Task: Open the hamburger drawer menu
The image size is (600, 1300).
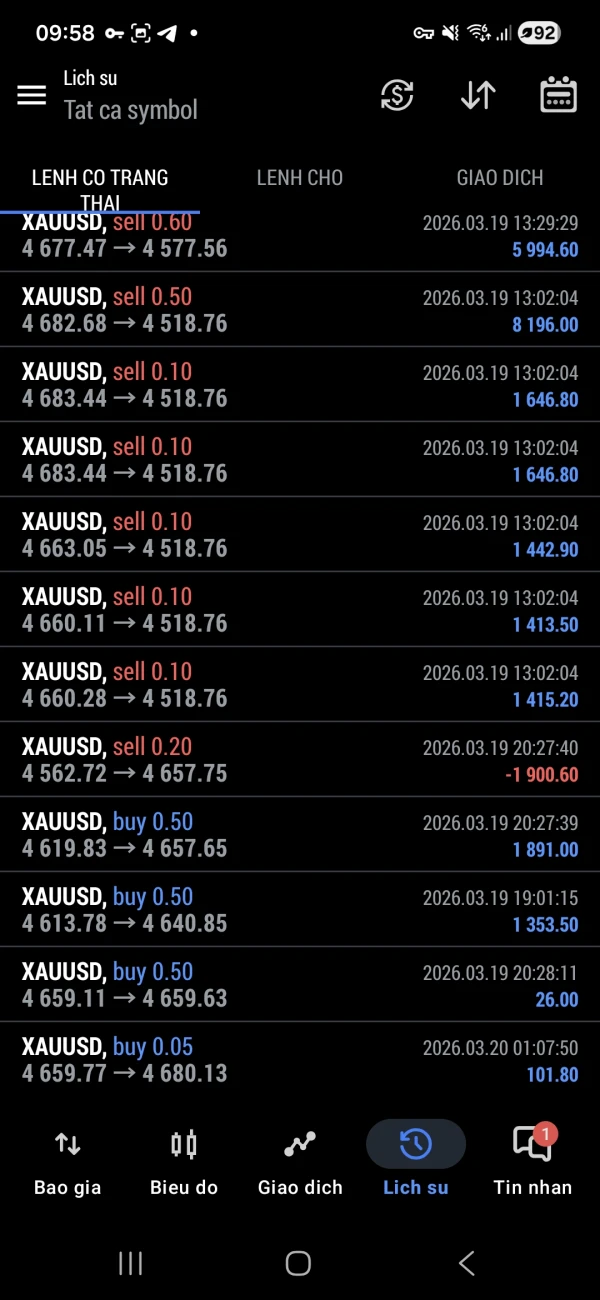Action: (x=32, y=95)
